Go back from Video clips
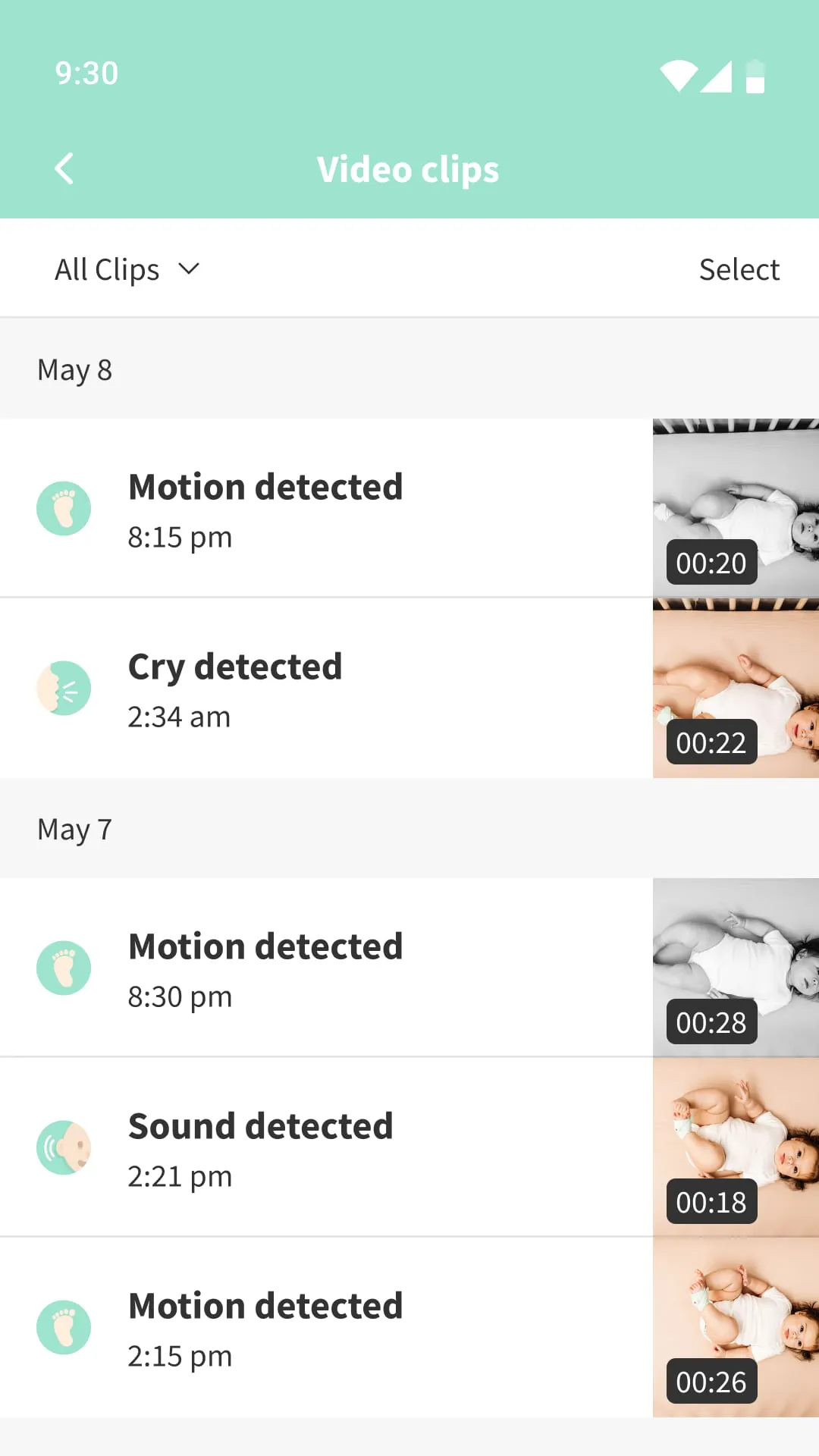This screenshot has height=1456, width=819. pyautogui.click(x=64, y=169)
